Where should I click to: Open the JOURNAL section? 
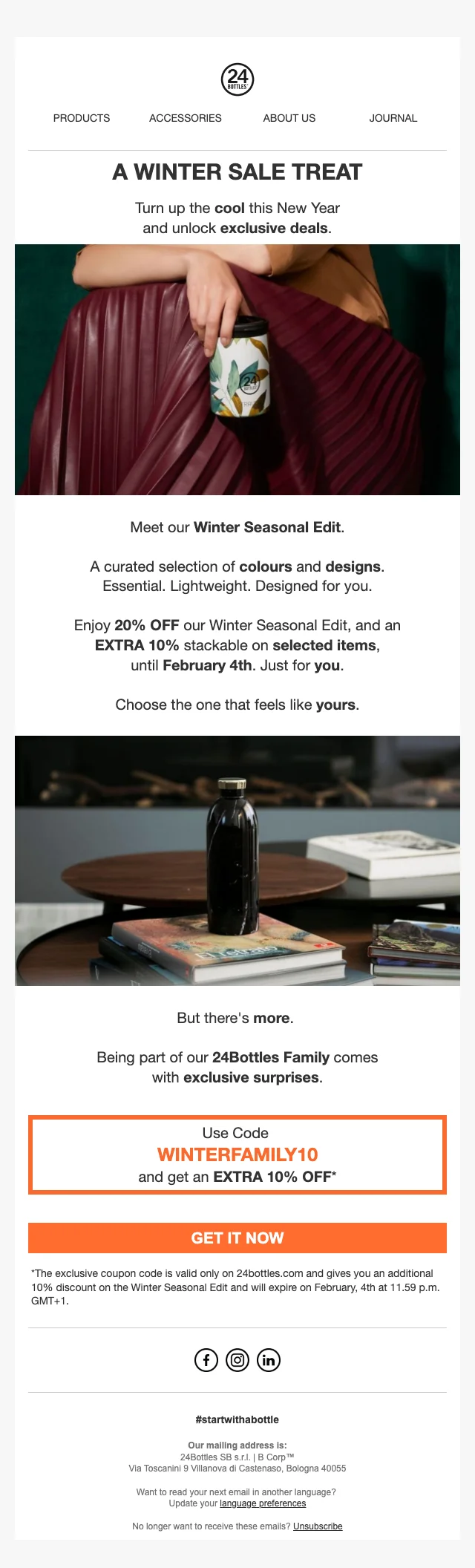point(393,118)
